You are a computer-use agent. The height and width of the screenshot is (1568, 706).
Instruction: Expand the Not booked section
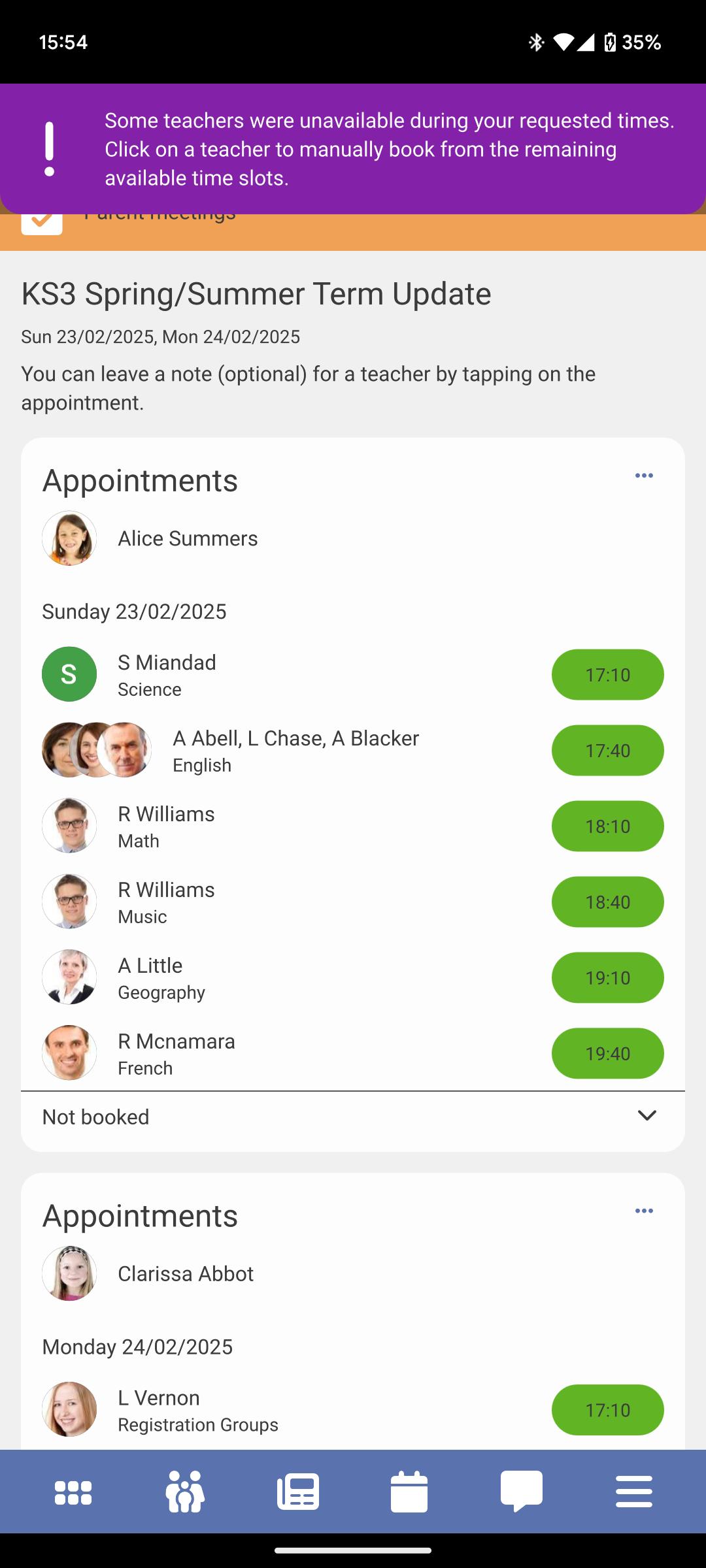tap(647, 1116)
